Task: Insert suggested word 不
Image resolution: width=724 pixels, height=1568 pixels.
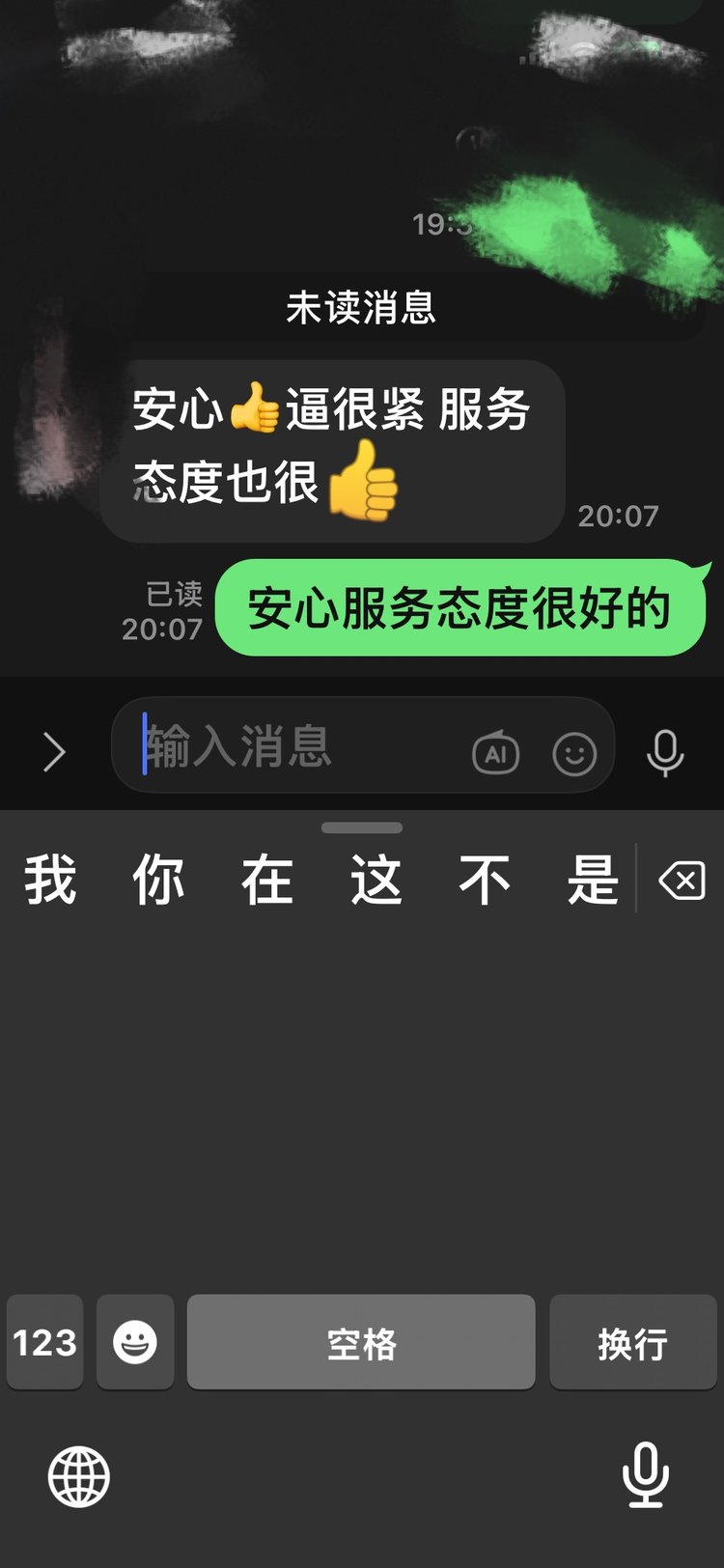Action: click(485, 880)
